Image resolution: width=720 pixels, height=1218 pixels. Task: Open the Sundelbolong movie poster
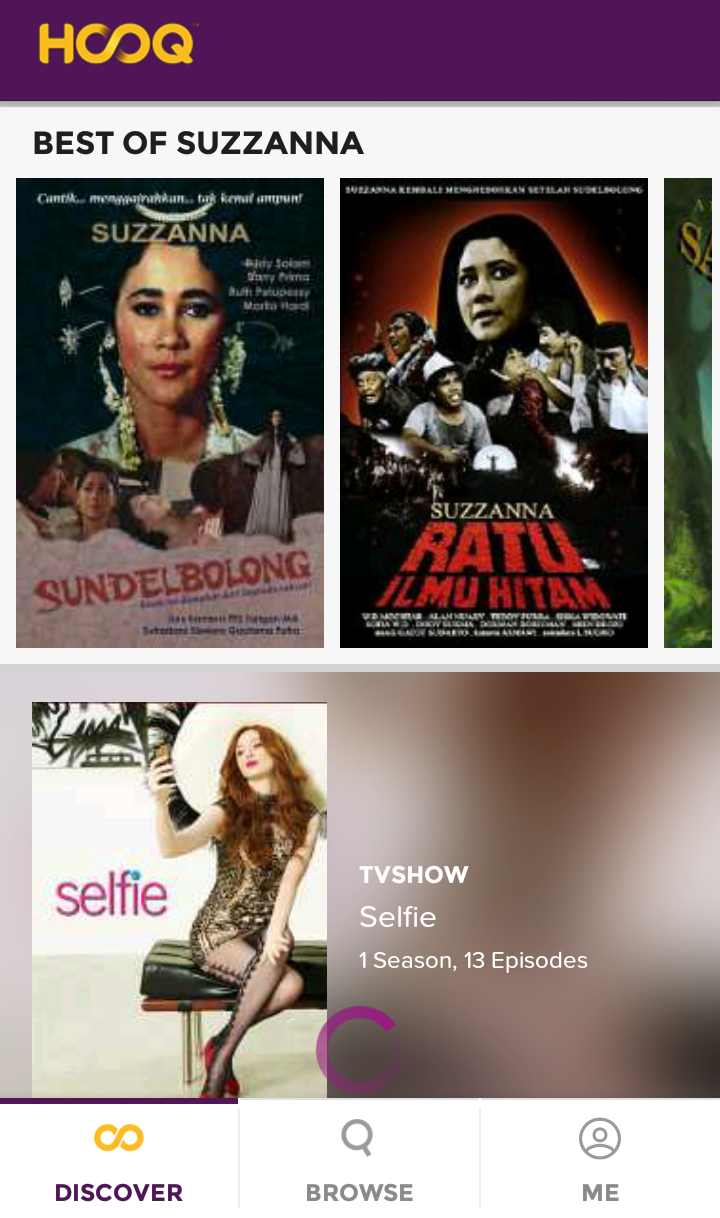[x=170, y=413]
